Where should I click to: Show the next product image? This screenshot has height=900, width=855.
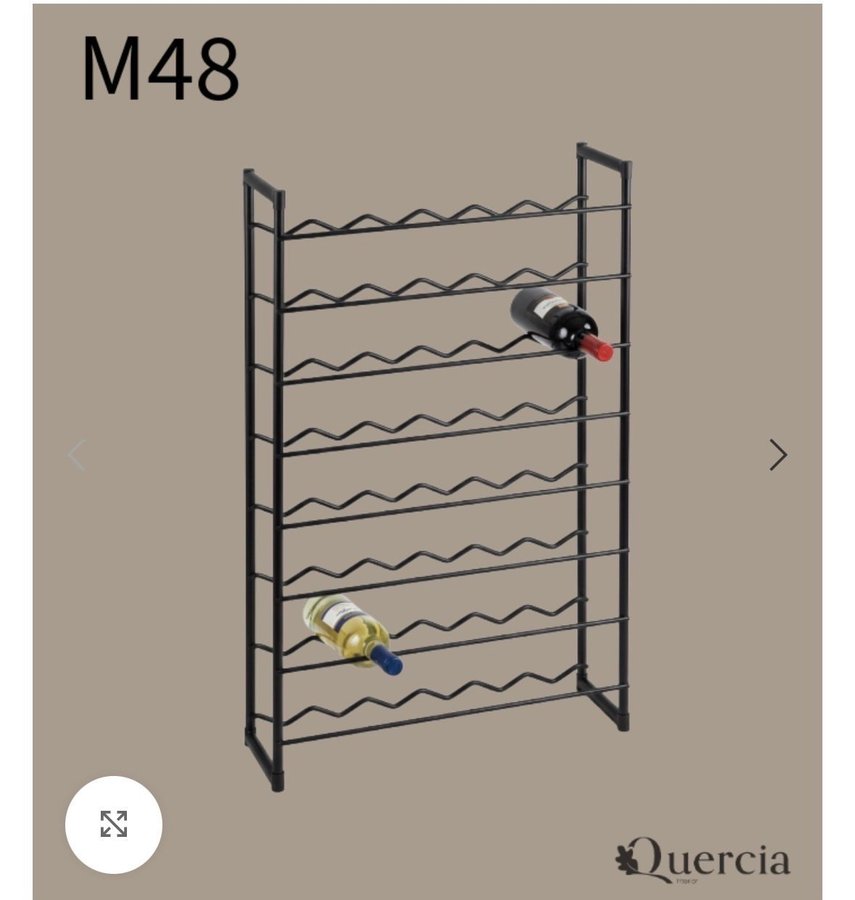[777, 455]
